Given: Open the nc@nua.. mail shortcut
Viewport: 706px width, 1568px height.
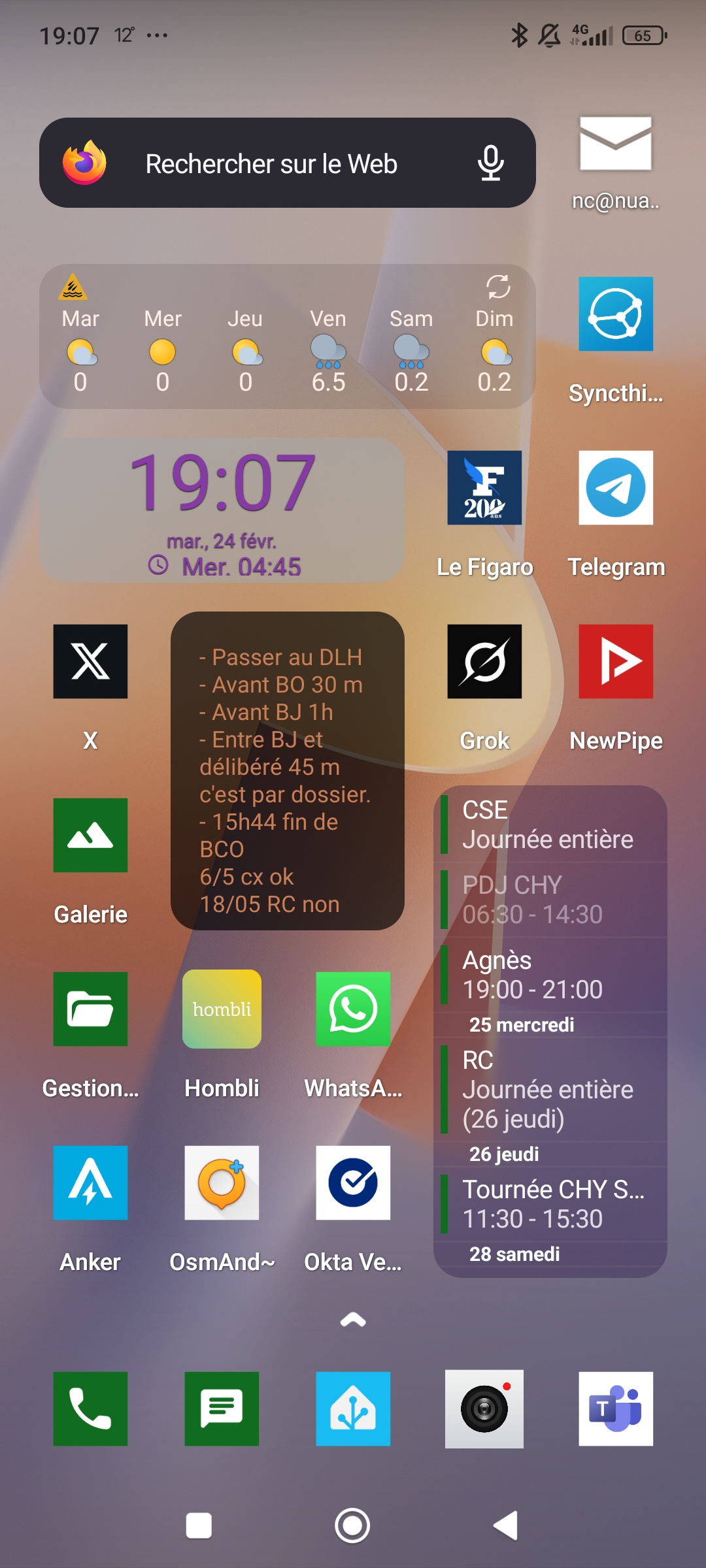Looking at the screenshot, I should point(615,145).
